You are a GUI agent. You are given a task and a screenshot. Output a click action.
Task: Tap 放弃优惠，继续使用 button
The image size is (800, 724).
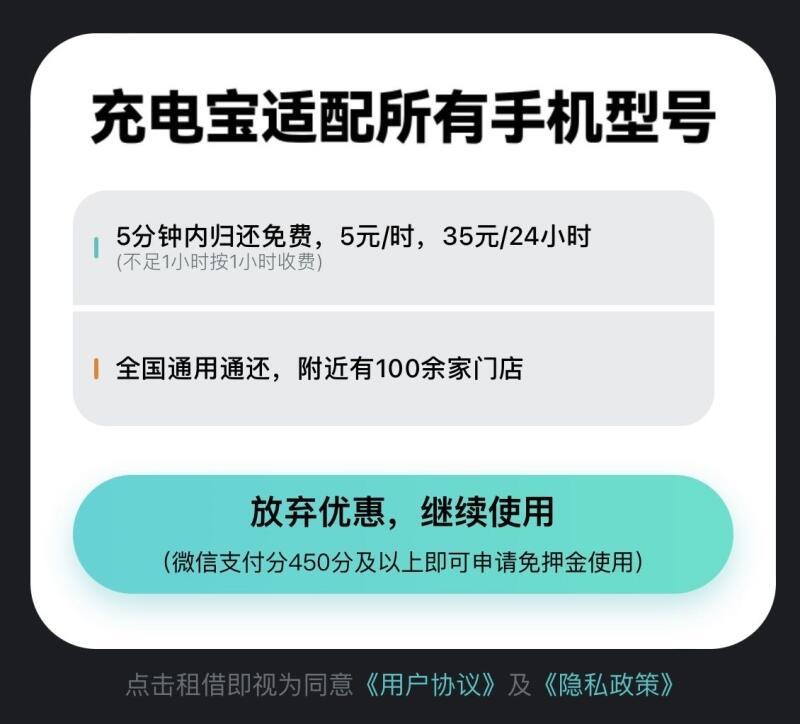tap(402, 533)
